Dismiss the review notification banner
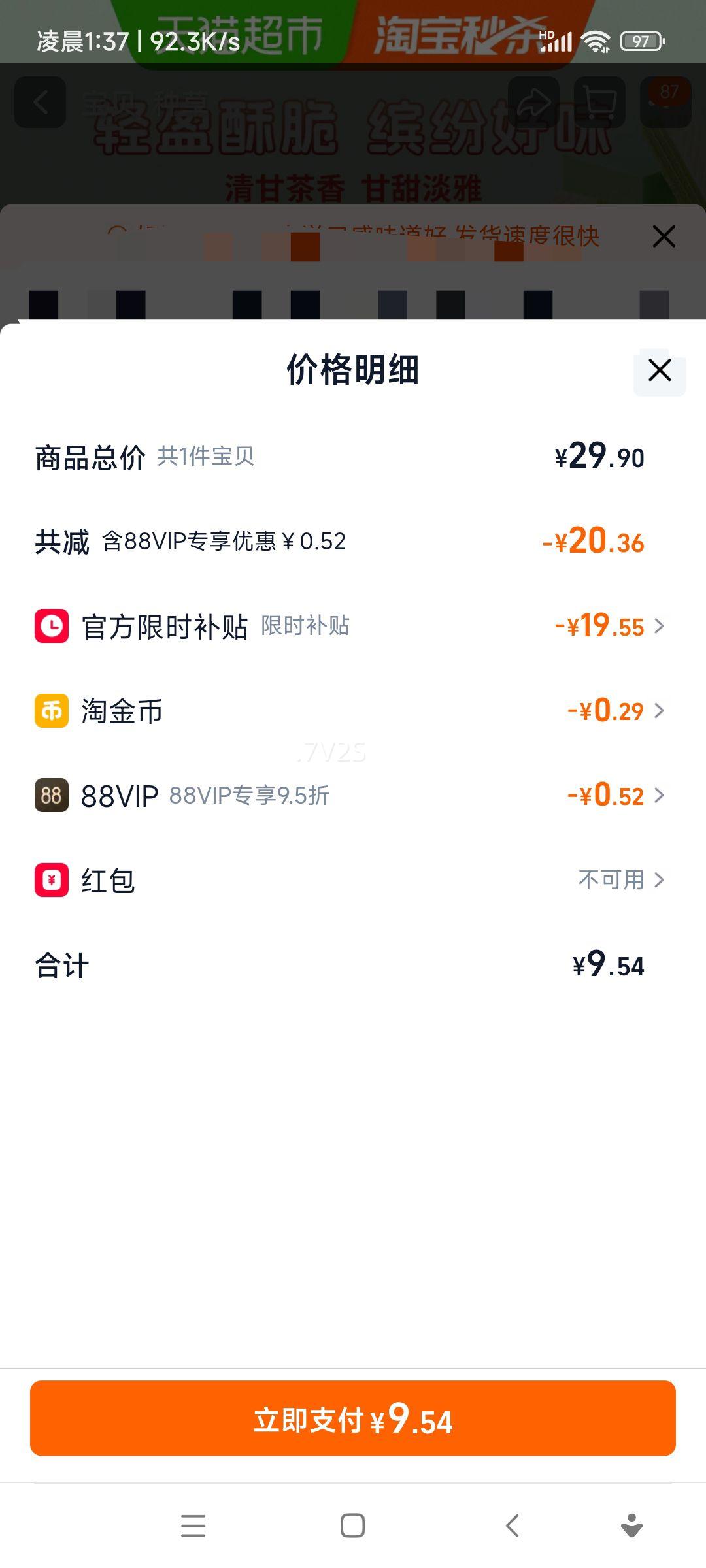 664,237
